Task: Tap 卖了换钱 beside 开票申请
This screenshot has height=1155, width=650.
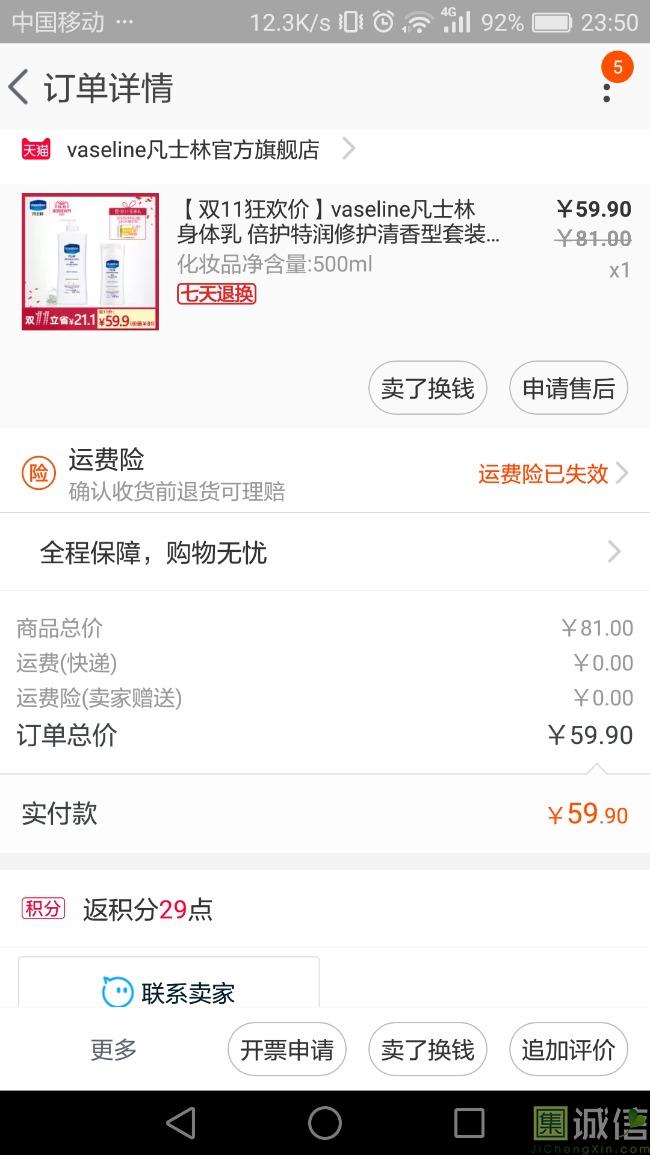Action: (427, 1050)
